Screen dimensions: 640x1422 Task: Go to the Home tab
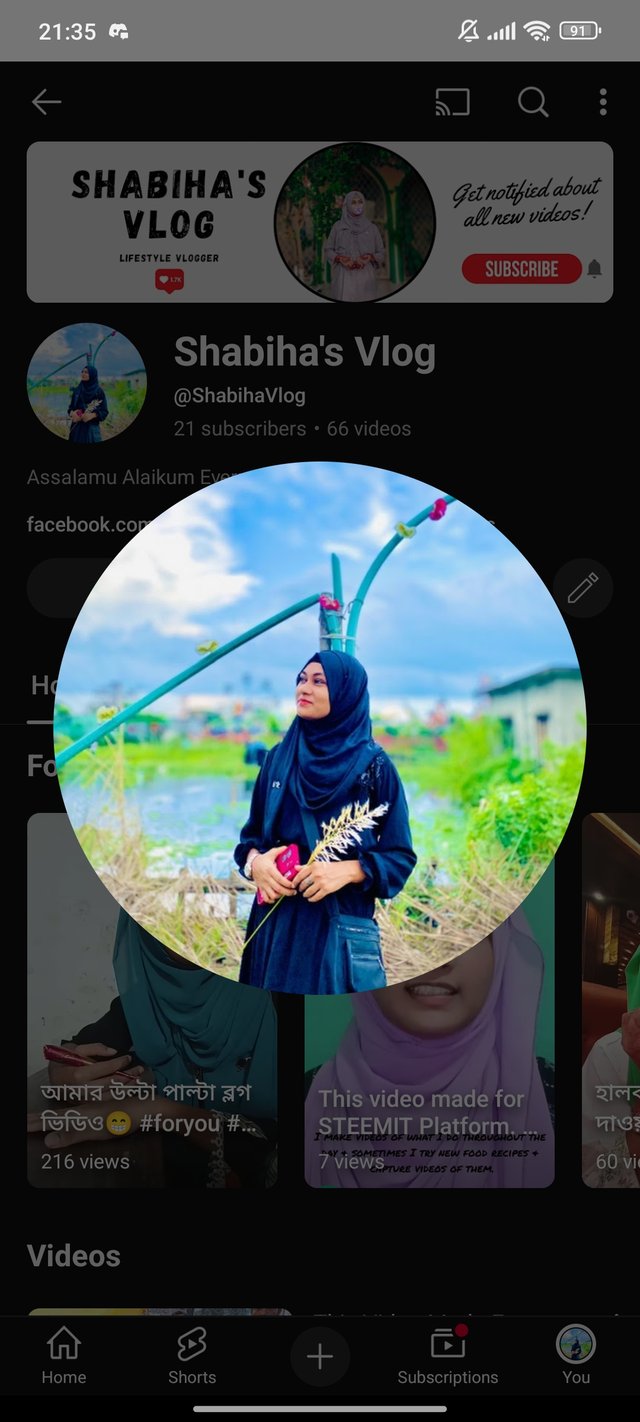pos(63,1355)
